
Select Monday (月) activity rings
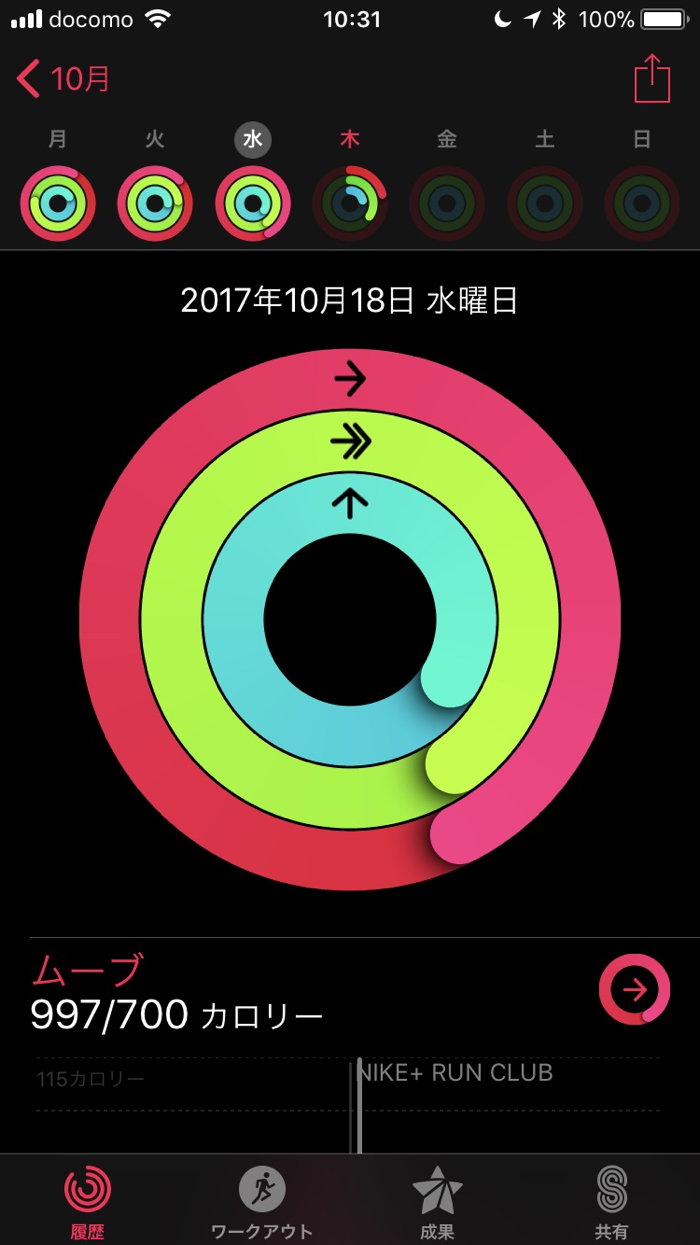tap(57, 203)
